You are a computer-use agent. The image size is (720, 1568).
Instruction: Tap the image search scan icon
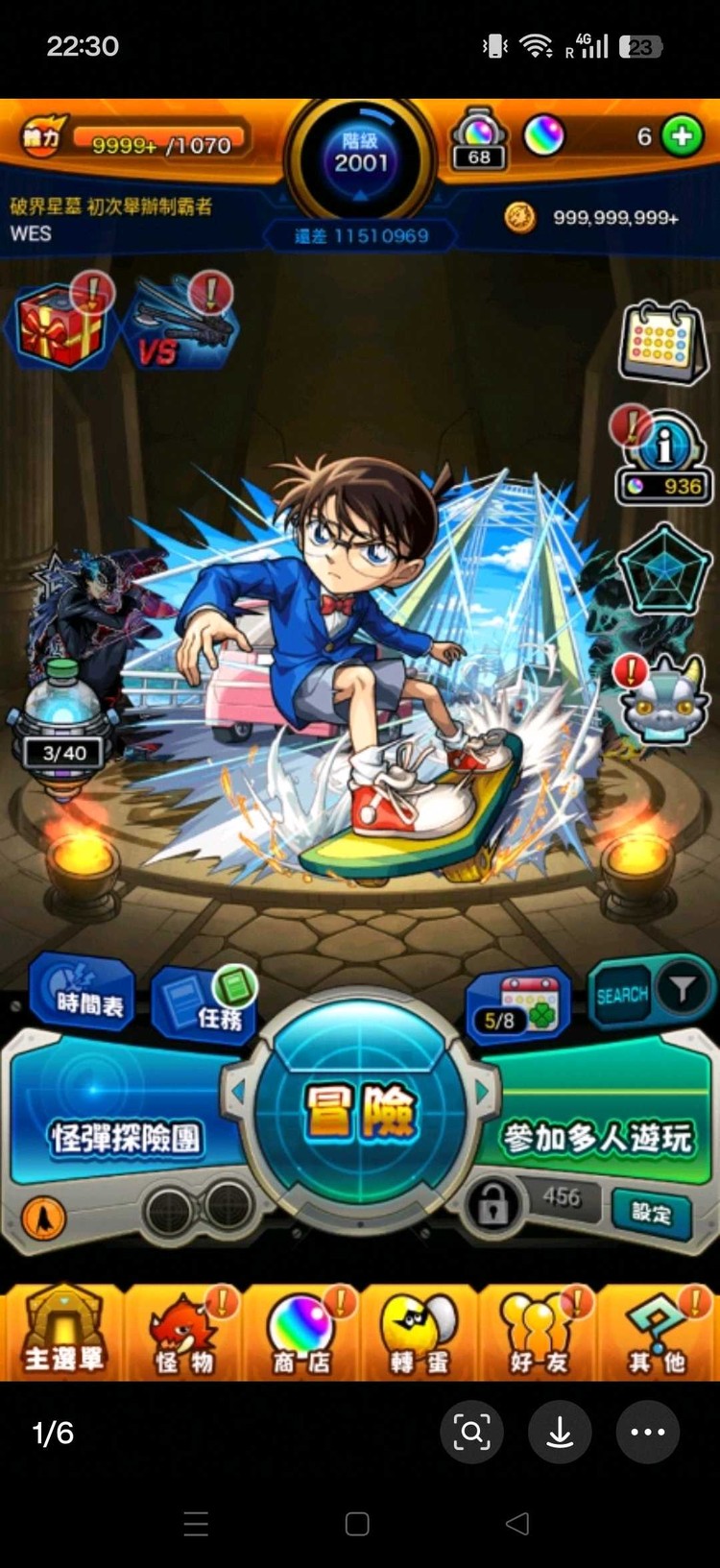471,1432
